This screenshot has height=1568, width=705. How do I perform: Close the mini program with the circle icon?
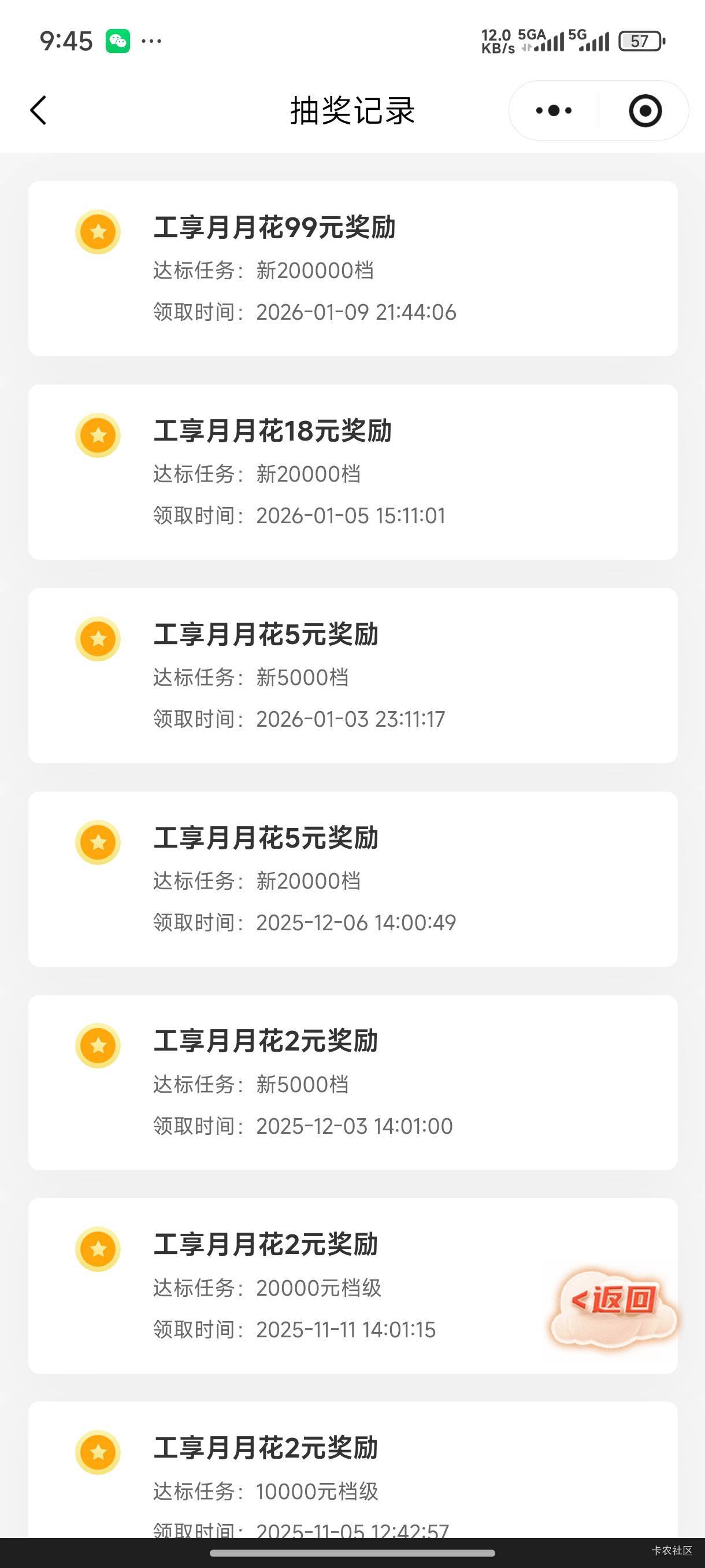(645, 110)
